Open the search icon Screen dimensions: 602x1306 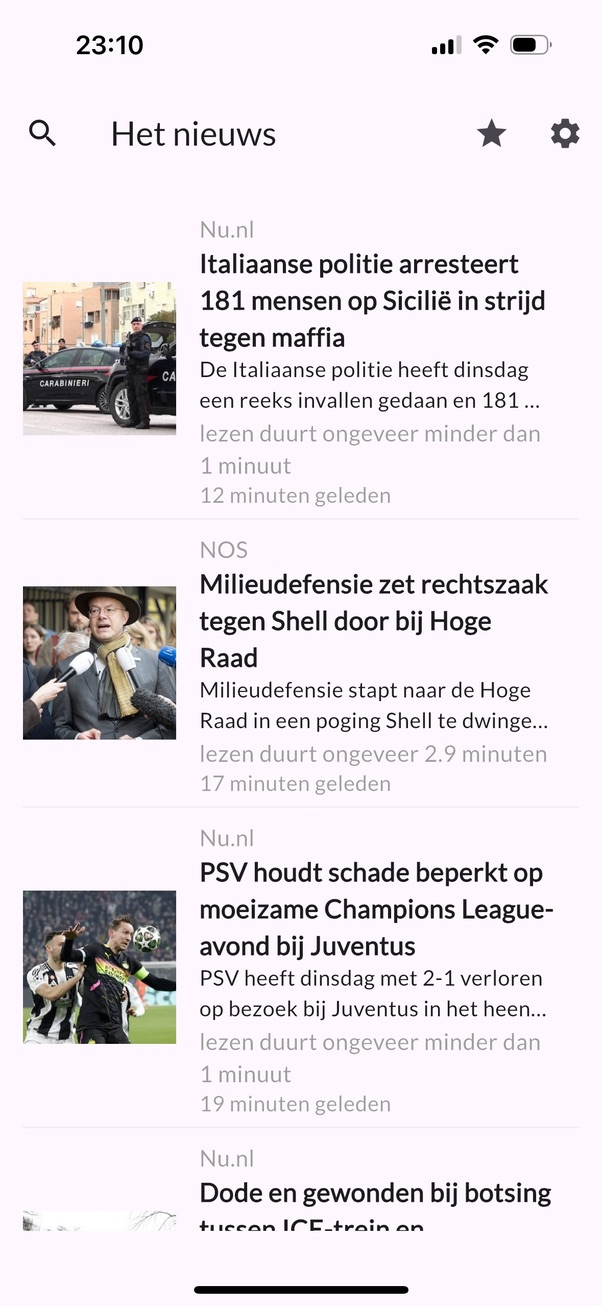tap(42, 133)
